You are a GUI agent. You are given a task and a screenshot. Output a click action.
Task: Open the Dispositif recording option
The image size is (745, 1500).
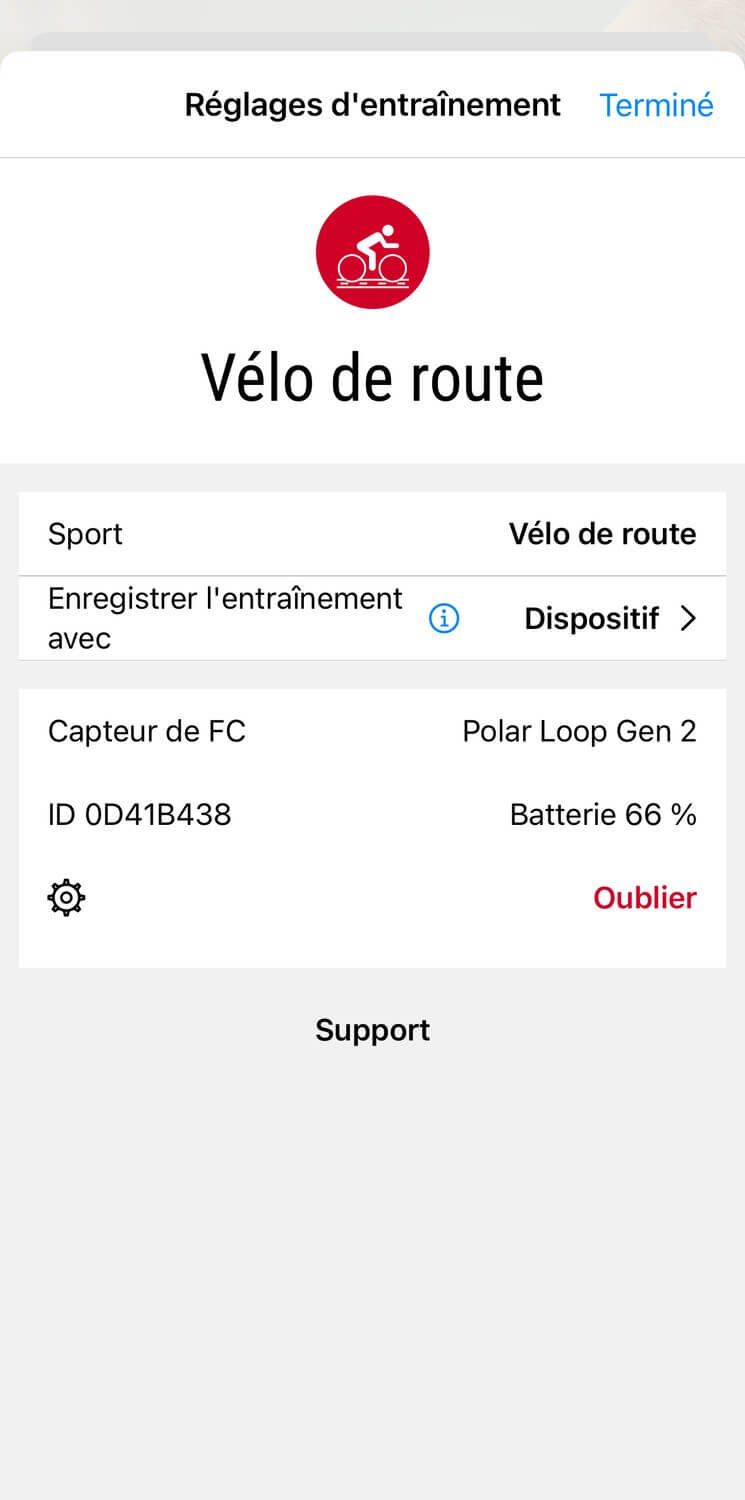tap(609, 619)
